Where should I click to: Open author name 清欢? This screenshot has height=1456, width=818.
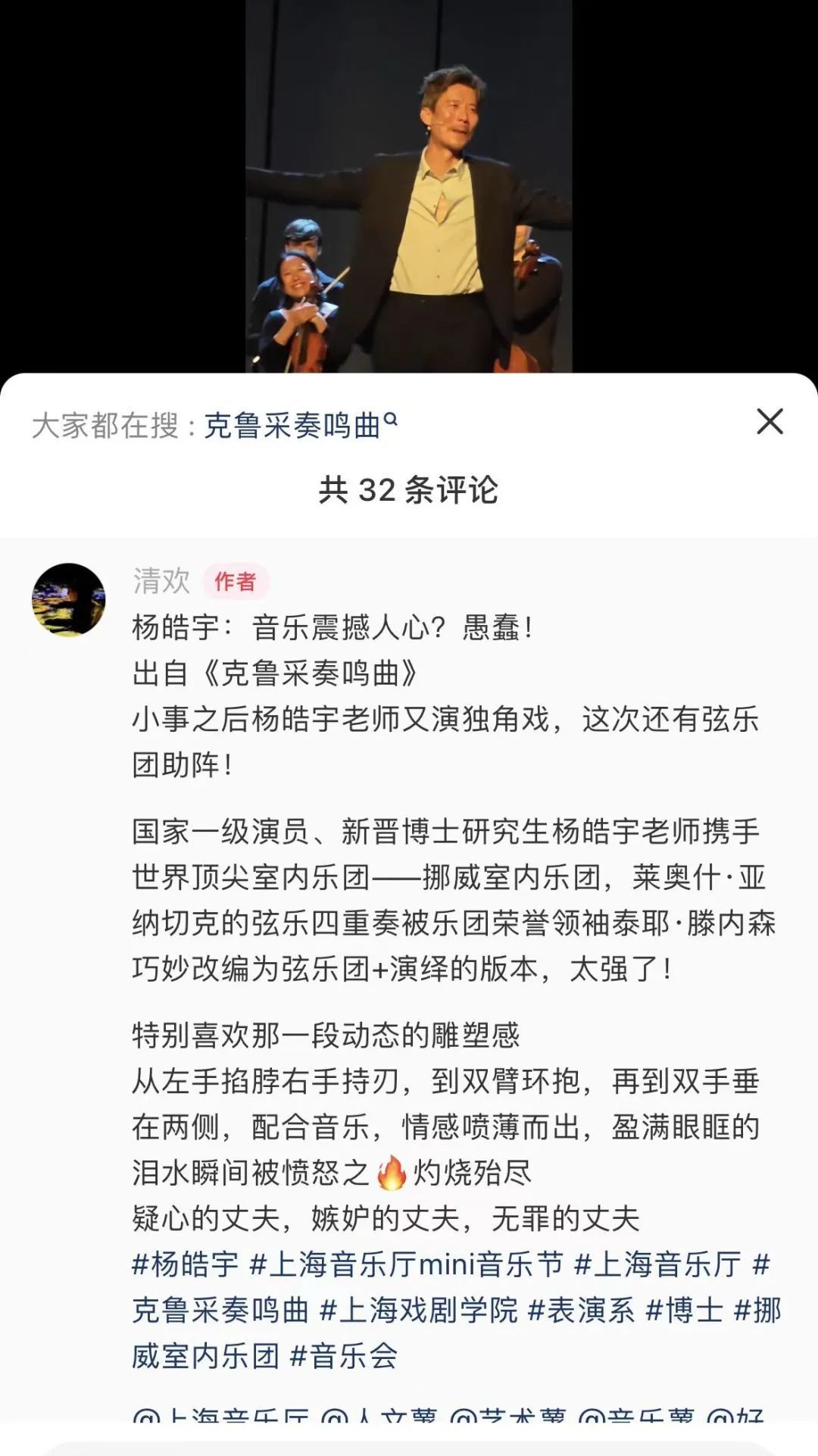[161, 581]
